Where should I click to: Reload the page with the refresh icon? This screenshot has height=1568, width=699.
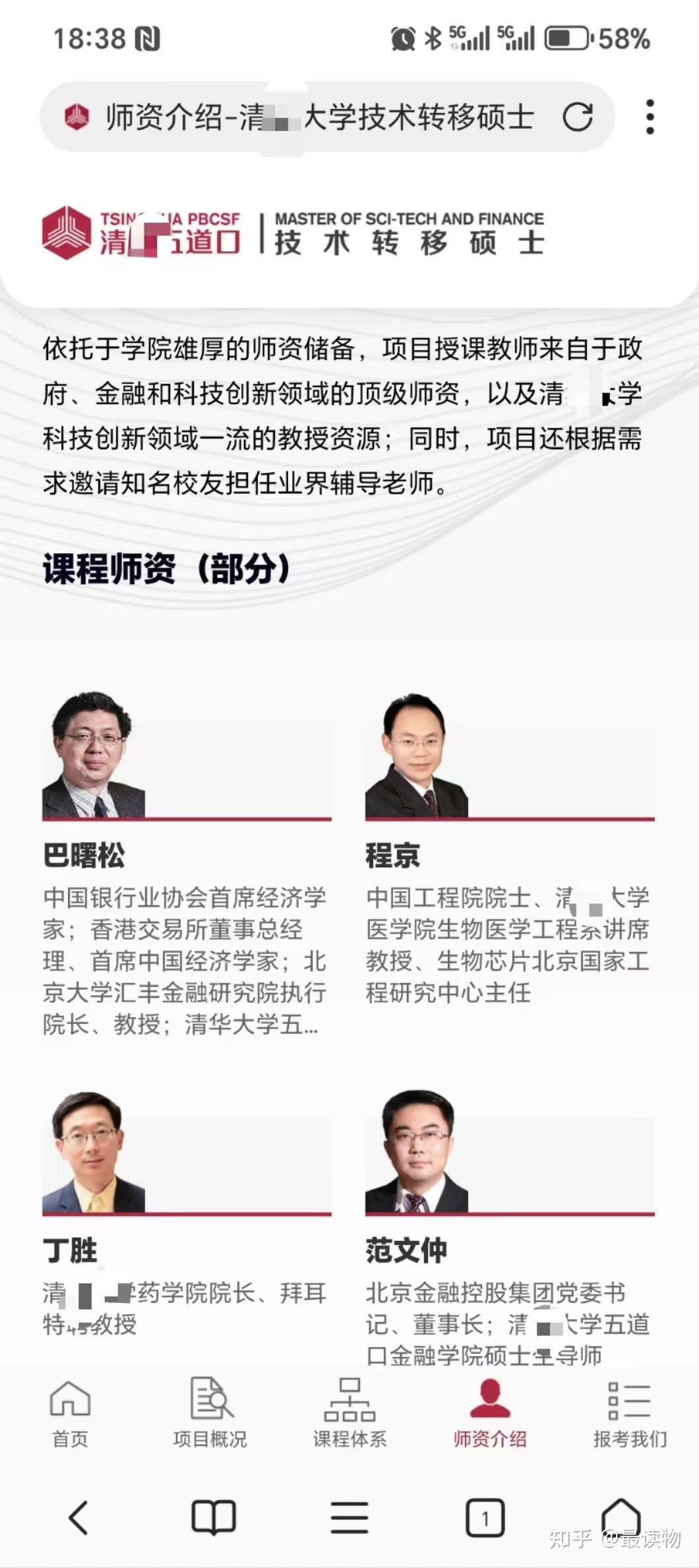click(578, 117)
